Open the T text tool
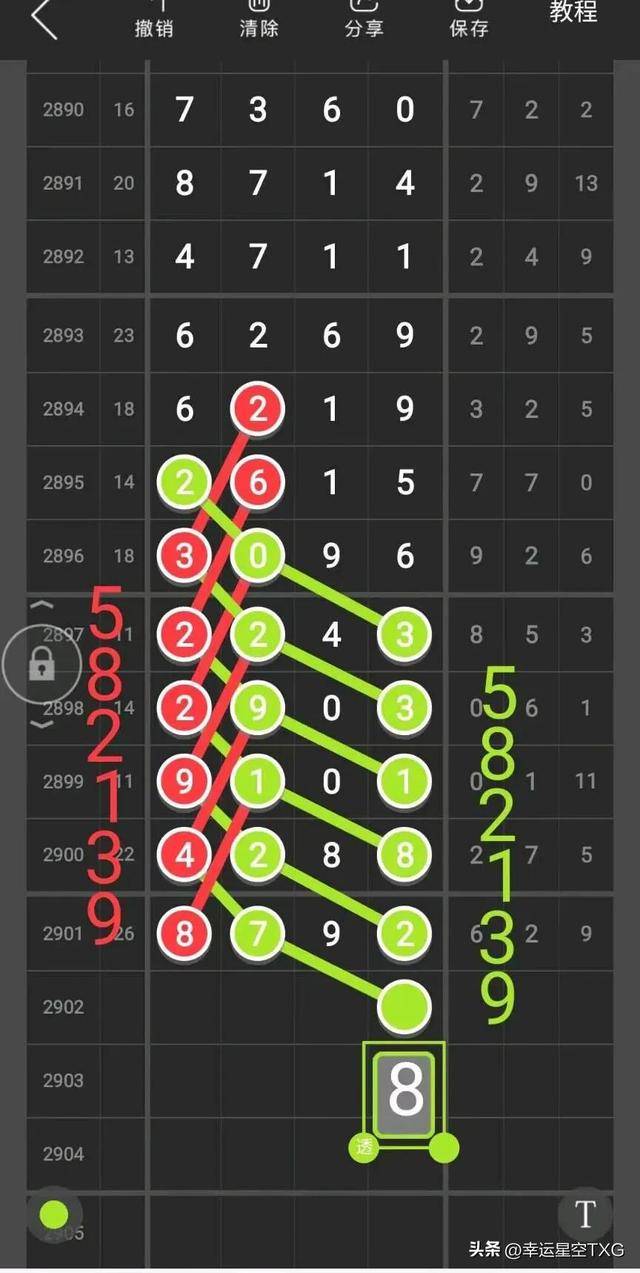 pyautogui.click(x=585, y=1215)
